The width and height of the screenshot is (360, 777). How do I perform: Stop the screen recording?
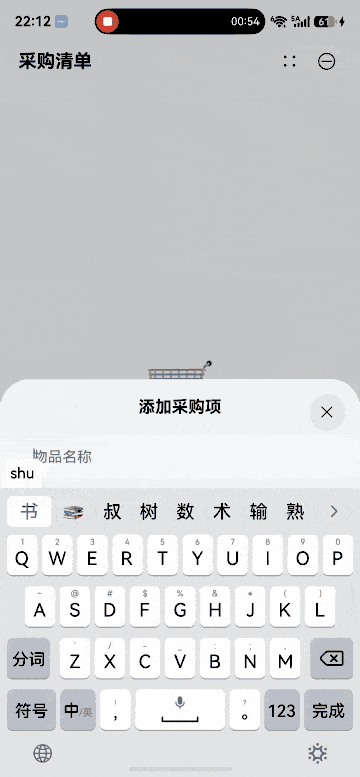coord(108,21)
